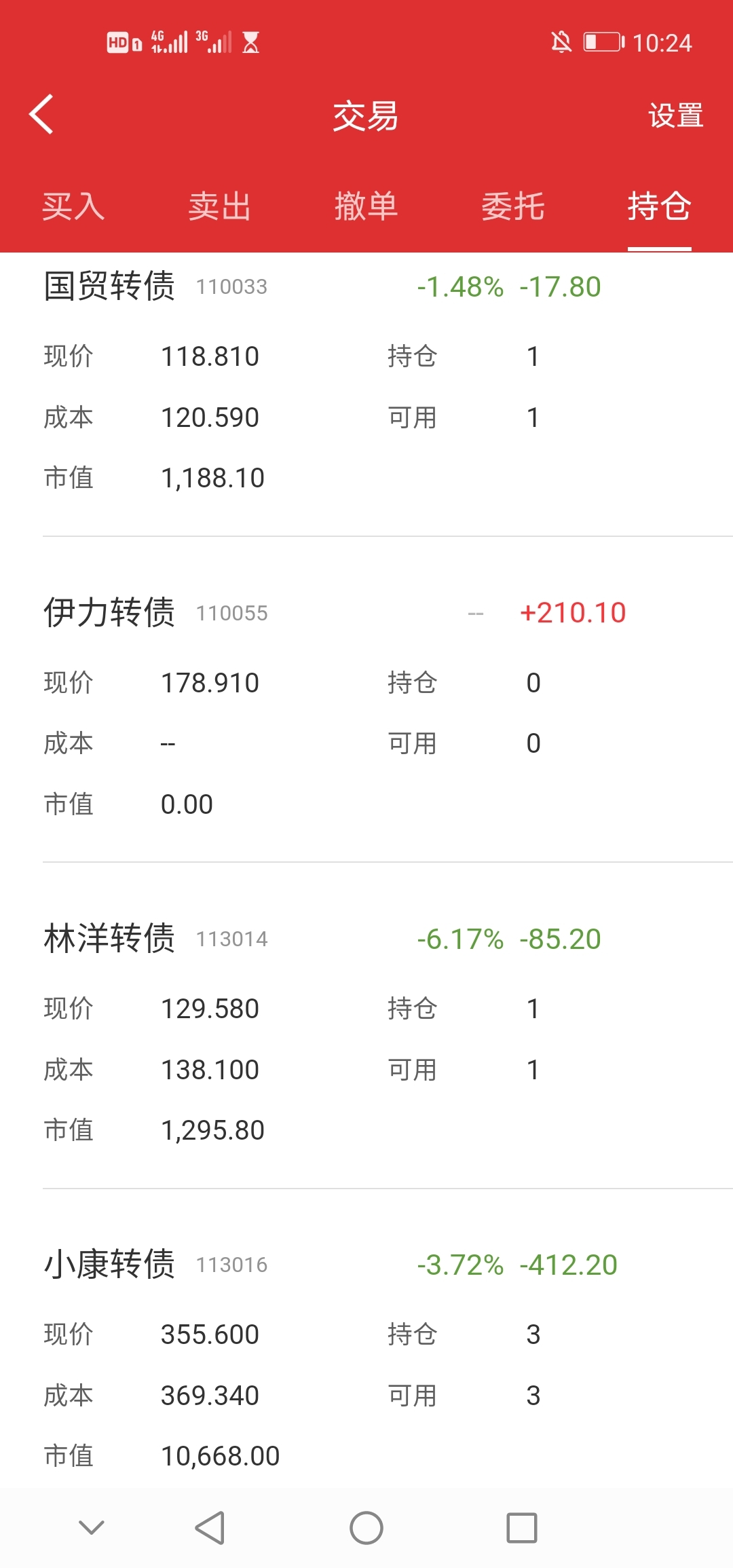Image resolution: width=733 pixels, height=1568 pixels.
Task: Select the 委托 tab
Action: pyautogui.click(x=513, y=206)
